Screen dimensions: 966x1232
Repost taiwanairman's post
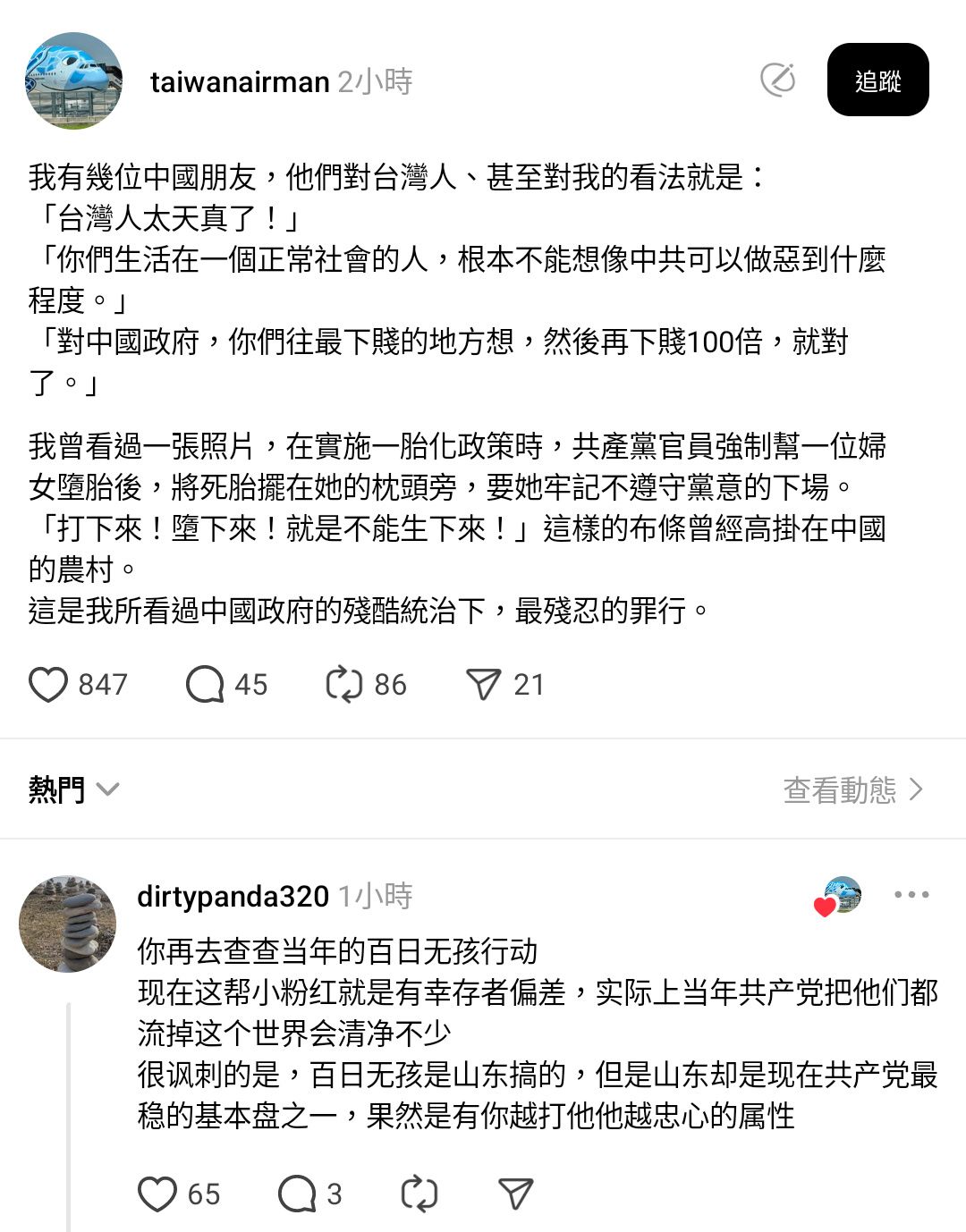[344, 685]
